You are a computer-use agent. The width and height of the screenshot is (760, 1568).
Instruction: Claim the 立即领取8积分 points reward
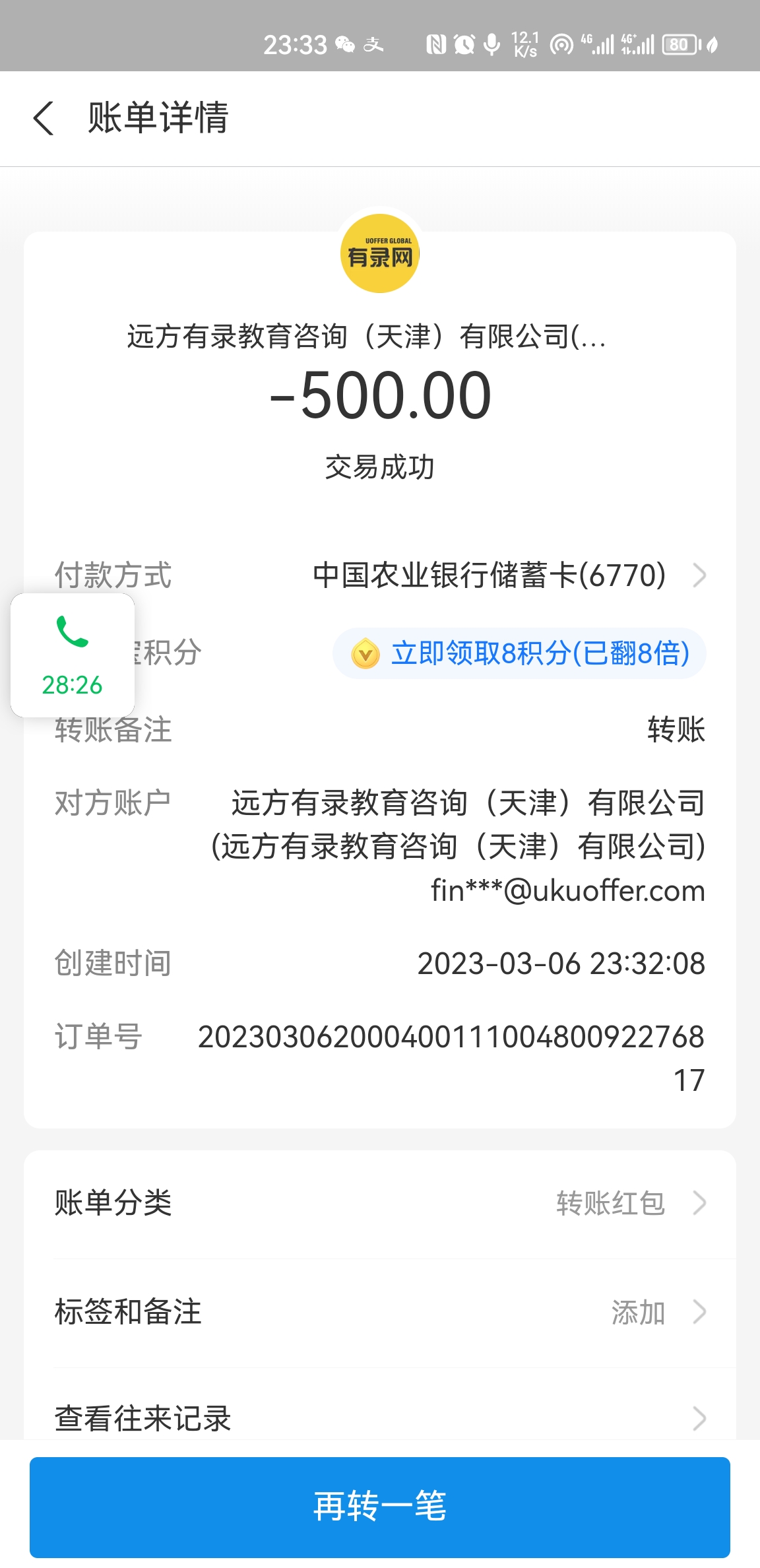520,653
